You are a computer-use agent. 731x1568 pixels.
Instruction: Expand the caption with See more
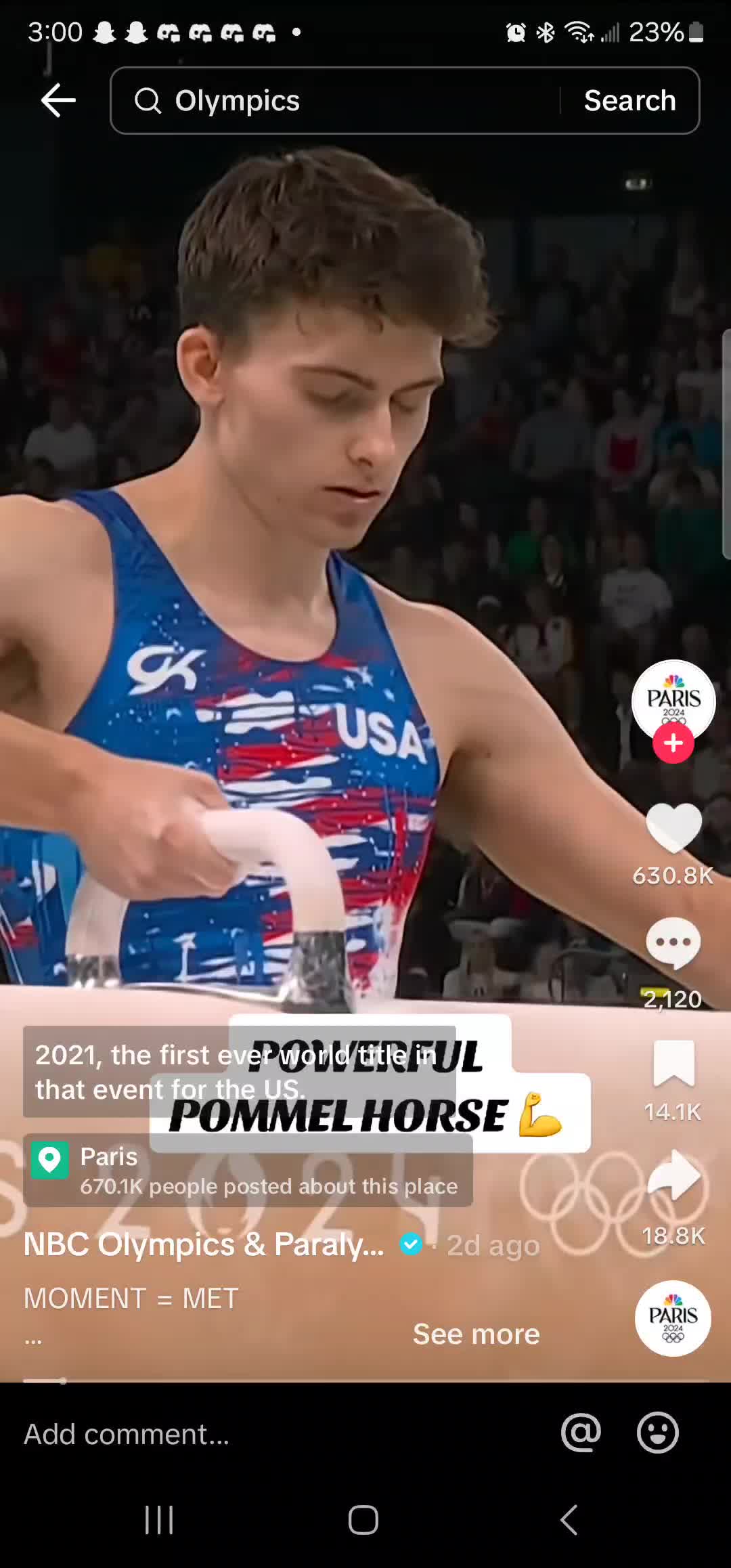477,1334
